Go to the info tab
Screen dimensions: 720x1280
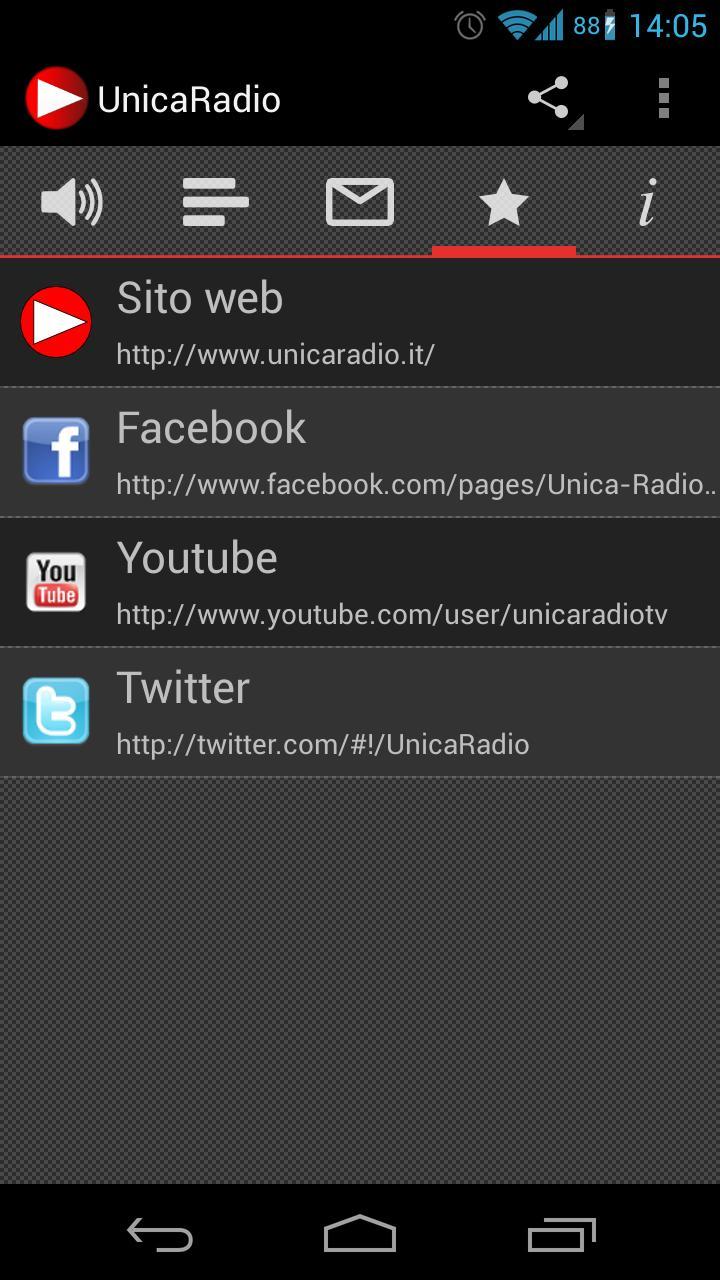tap(648, 203)
